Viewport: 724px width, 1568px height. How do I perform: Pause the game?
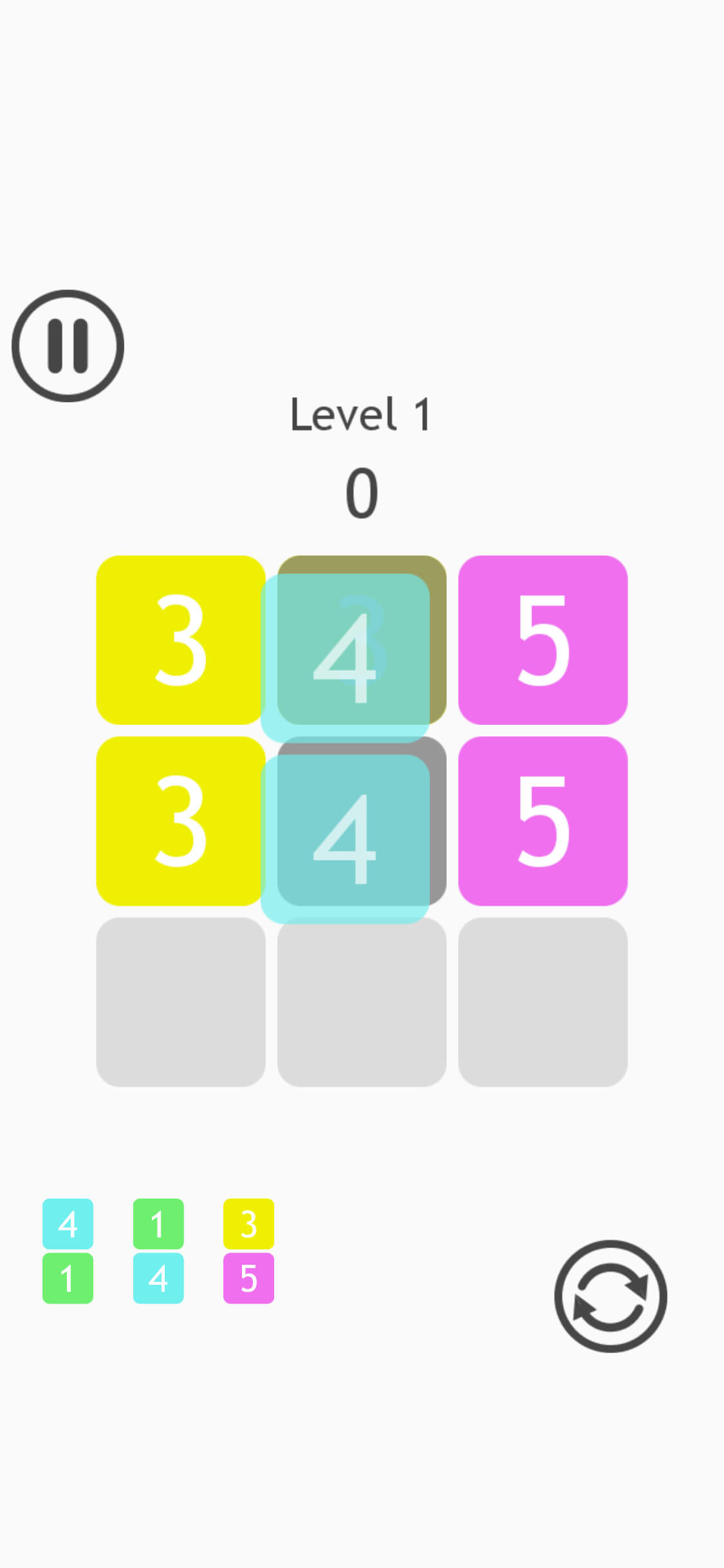[x=68, y=346]
